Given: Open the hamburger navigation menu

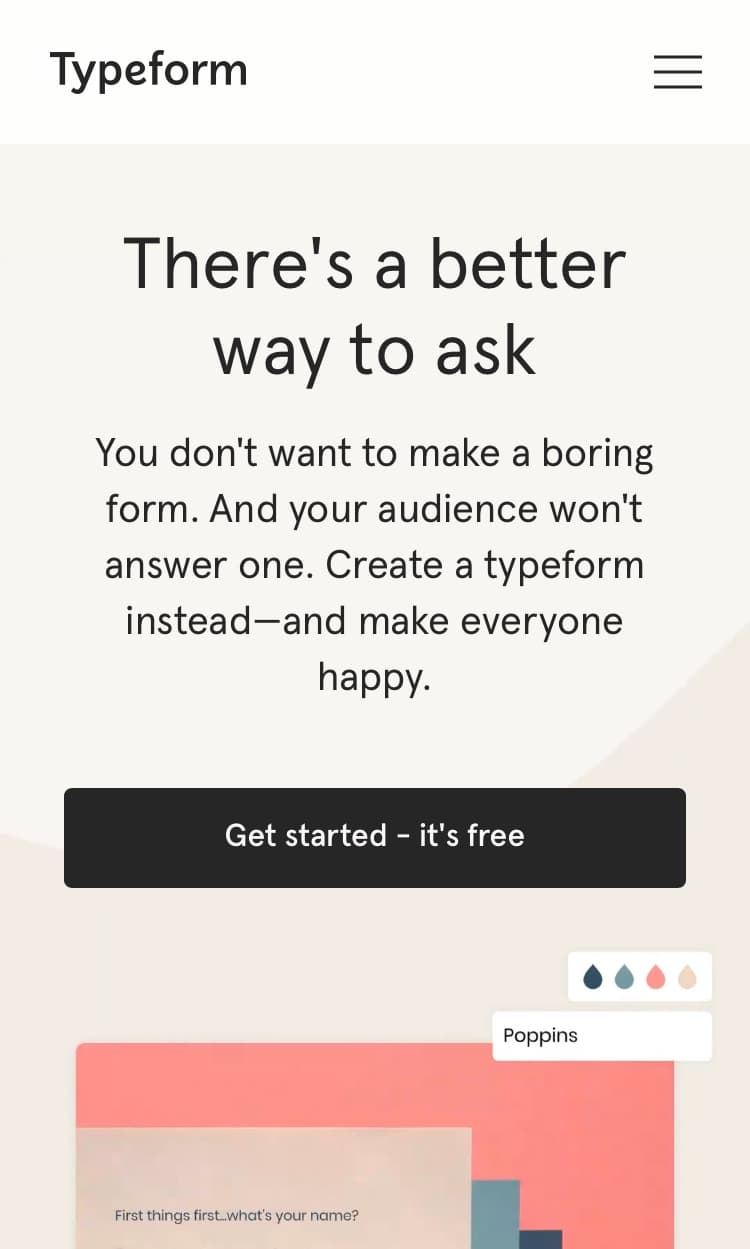Looking at the screenshot, I should [x=677, y=72].
